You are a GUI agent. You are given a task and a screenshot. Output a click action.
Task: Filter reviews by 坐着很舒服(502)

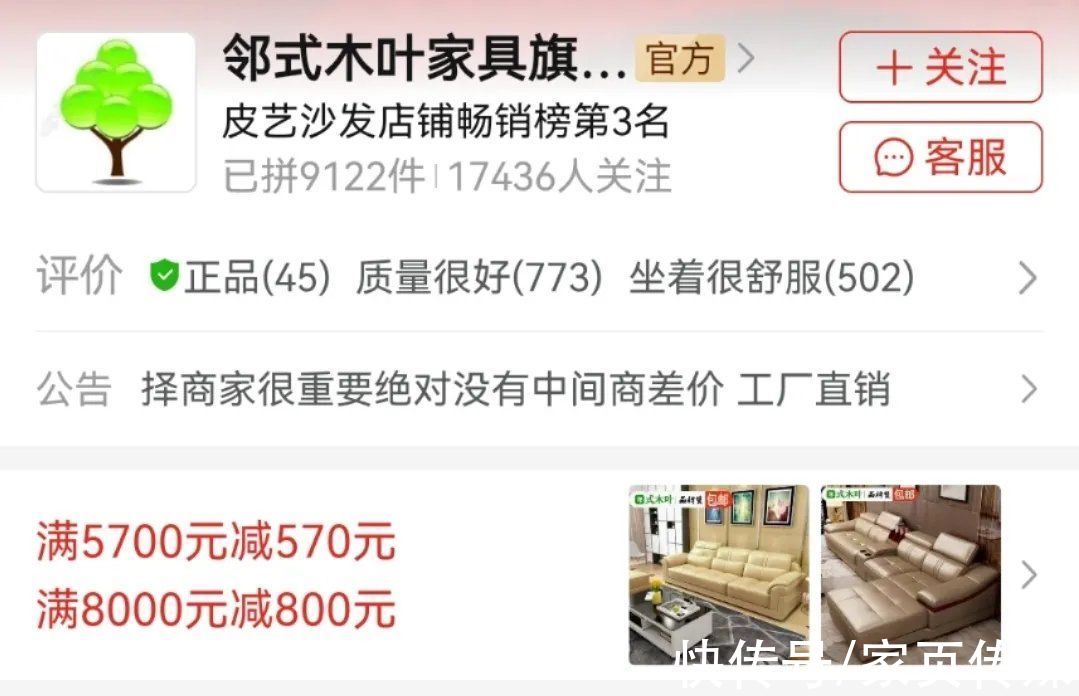[771, 278]
